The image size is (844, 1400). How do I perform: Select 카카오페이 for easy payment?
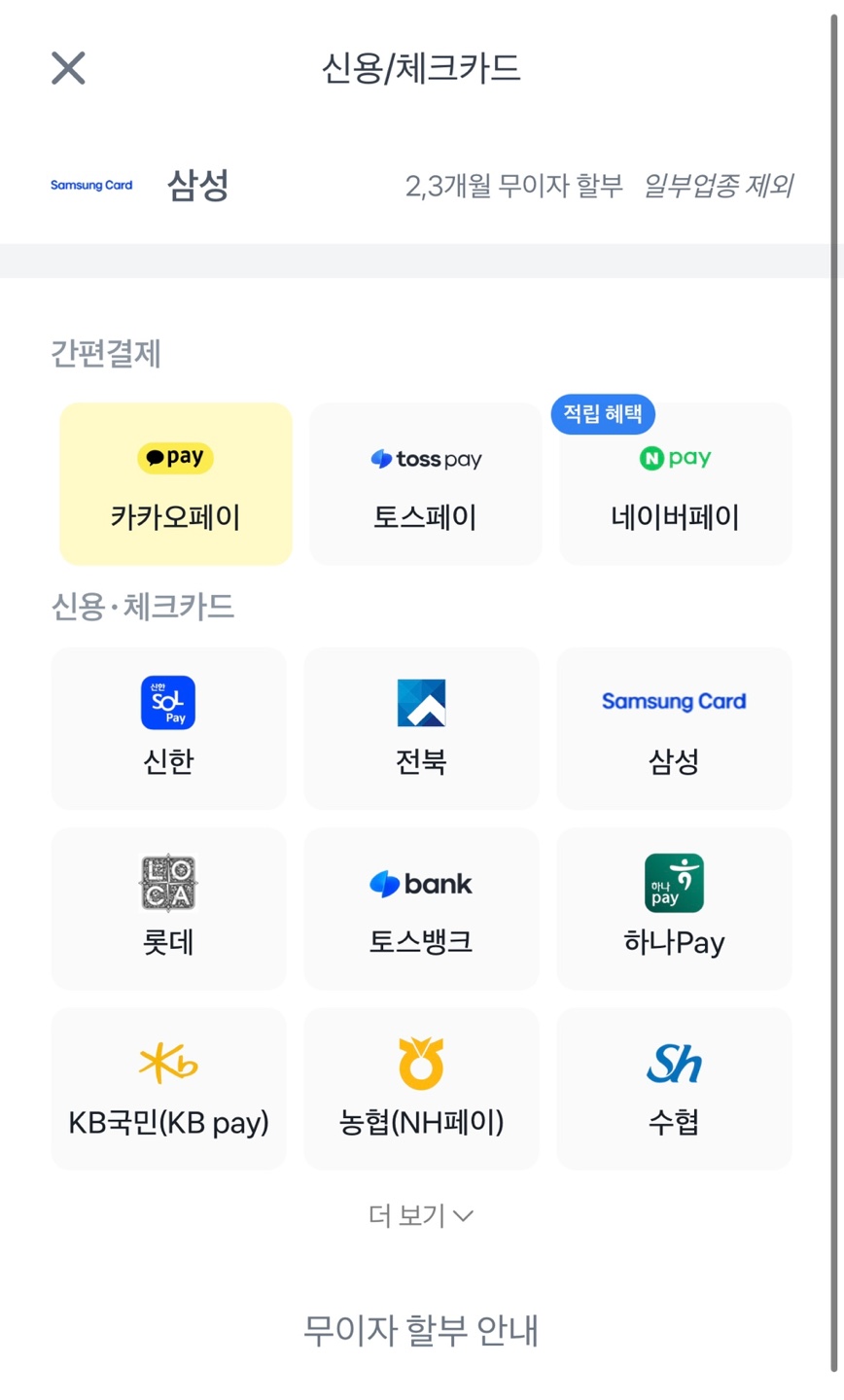click(176, 484)
